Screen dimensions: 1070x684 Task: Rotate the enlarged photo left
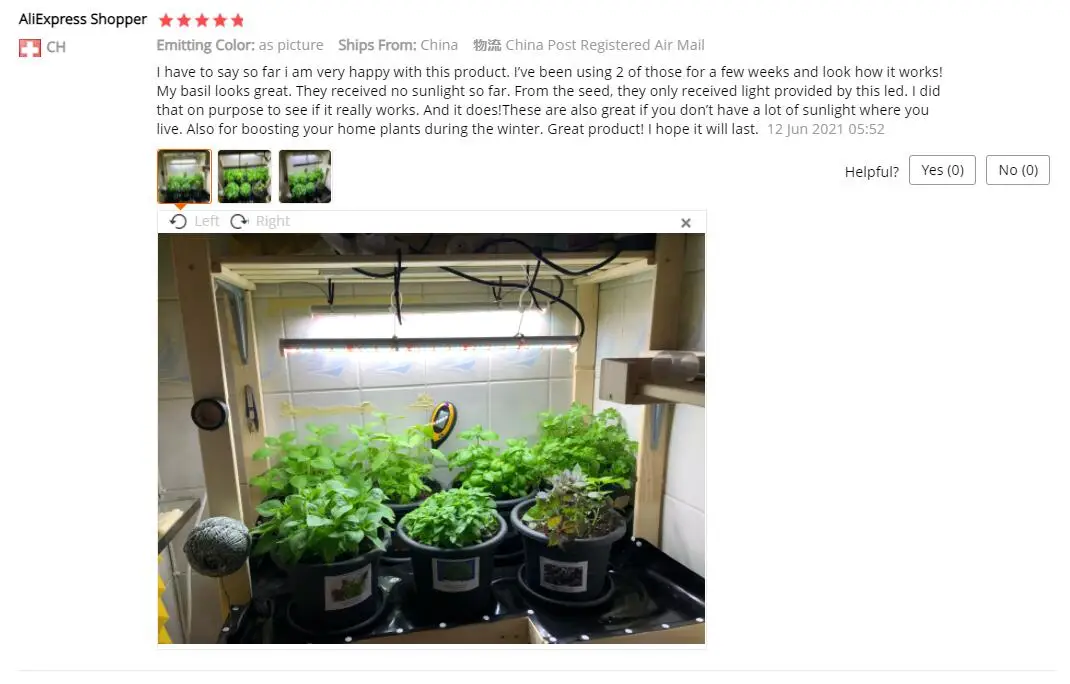click(194, 221)
